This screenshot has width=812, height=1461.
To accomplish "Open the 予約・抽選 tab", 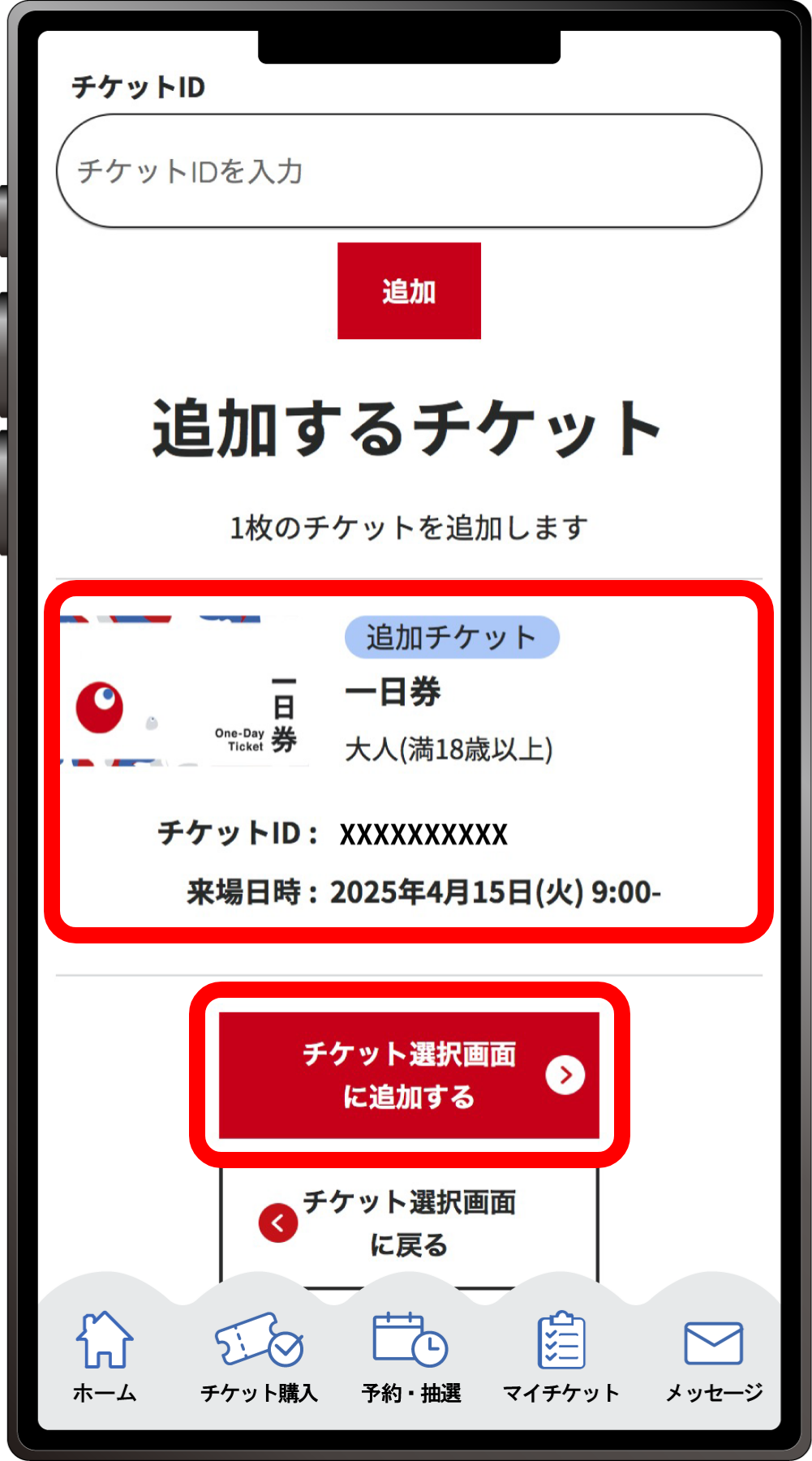I will pos(410,1356).
